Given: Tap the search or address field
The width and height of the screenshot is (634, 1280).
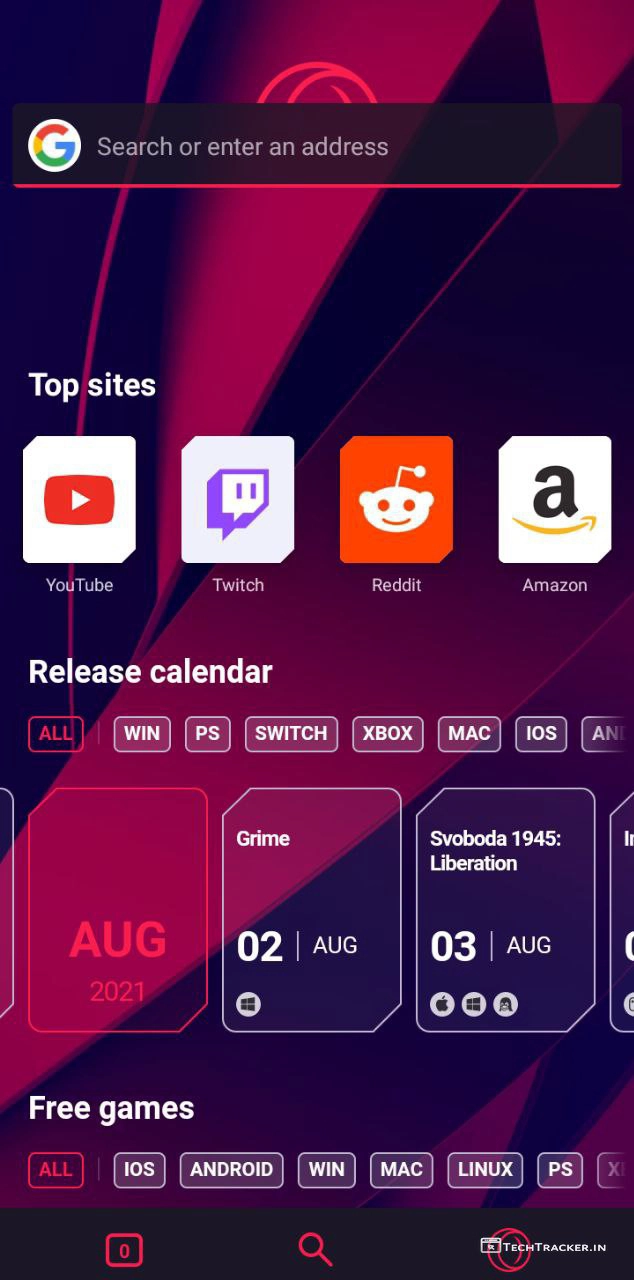Looking at the screenshot, I should coord(300,147).
